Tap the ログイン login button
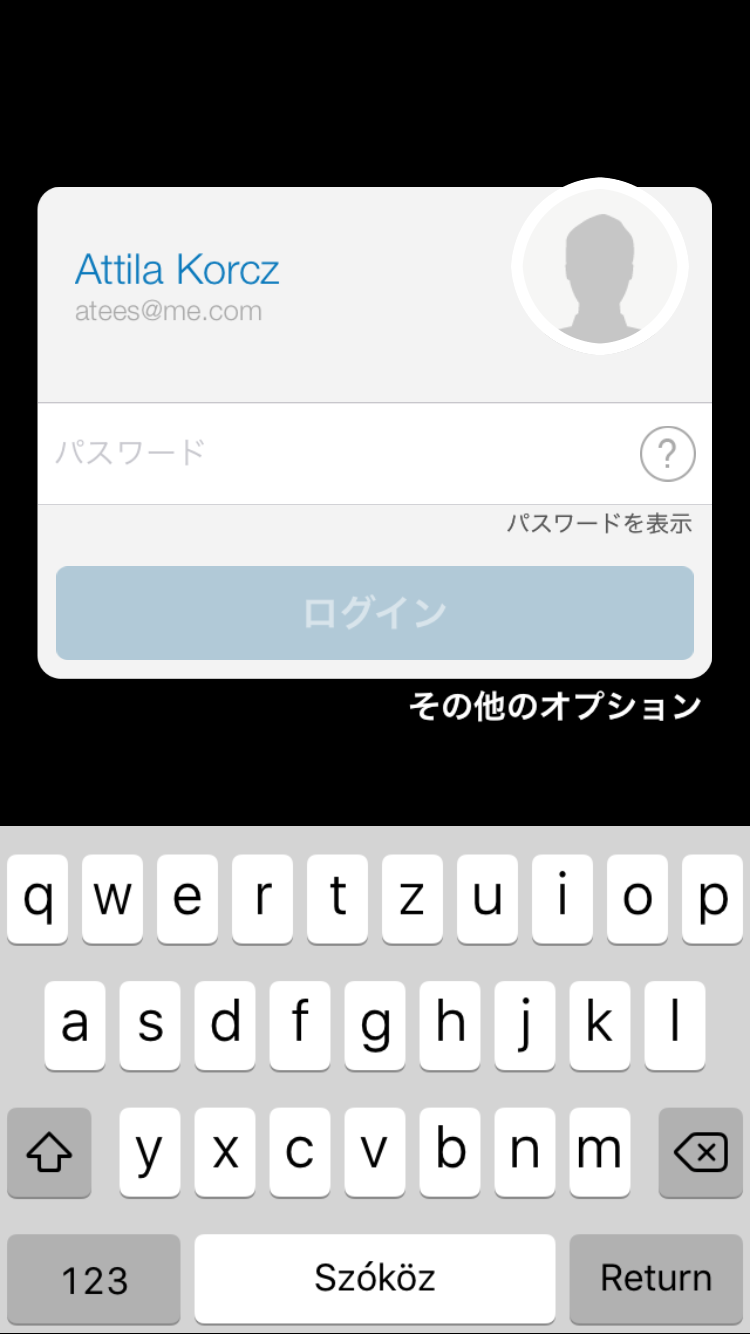The width and height of the screenshot is (750, 1334). tap(375, 613)
